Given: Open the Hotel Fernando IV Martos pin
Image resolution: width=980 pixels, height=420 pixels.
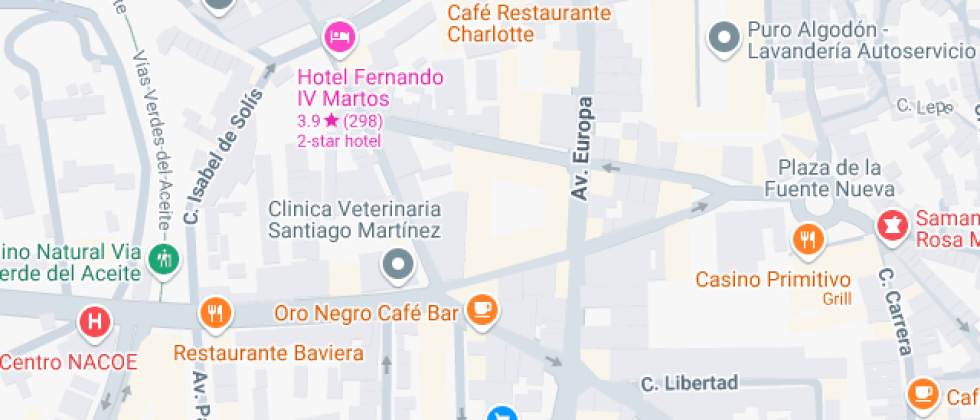Looking at the screenshot, I should [x=340, y=38].
